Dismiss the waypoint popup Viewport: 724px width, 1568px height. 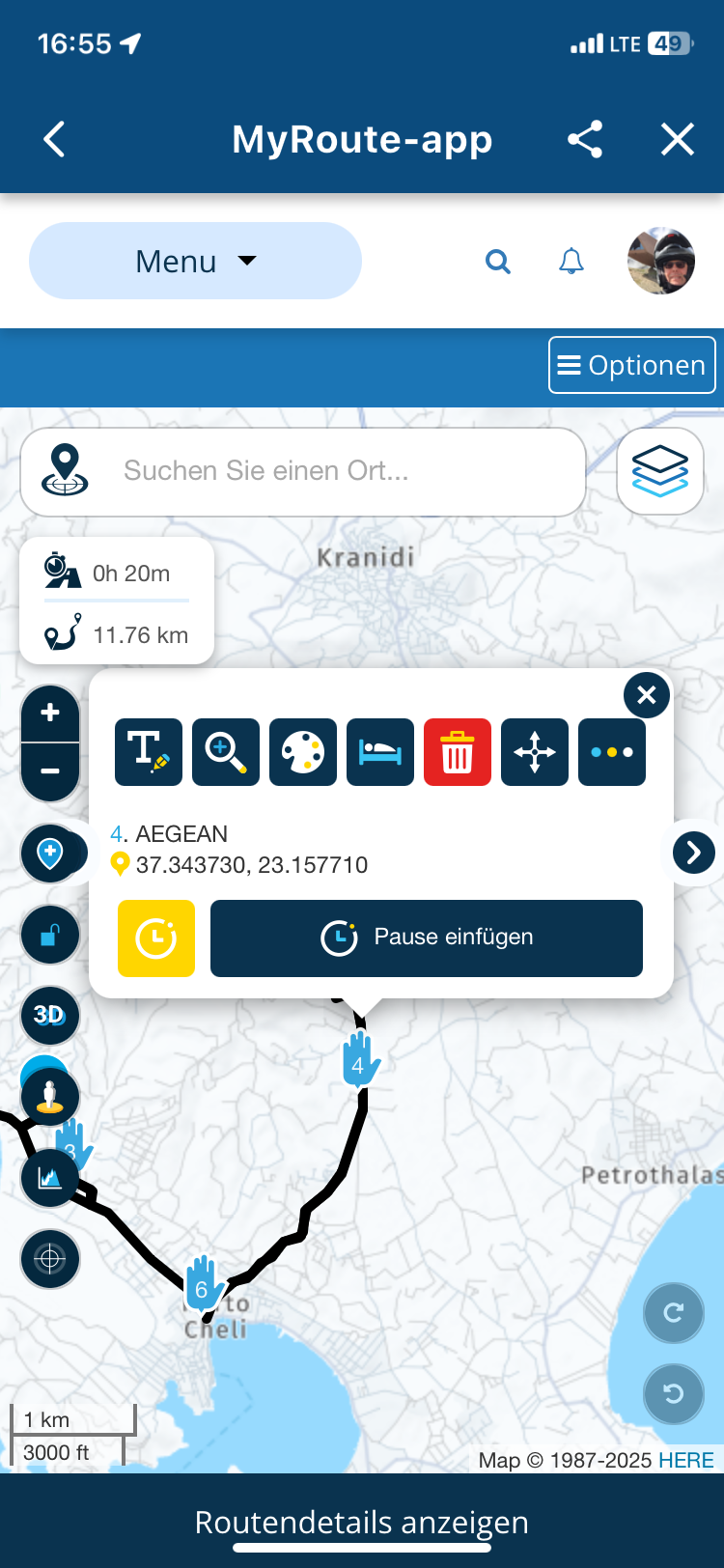tap(647, 695)
